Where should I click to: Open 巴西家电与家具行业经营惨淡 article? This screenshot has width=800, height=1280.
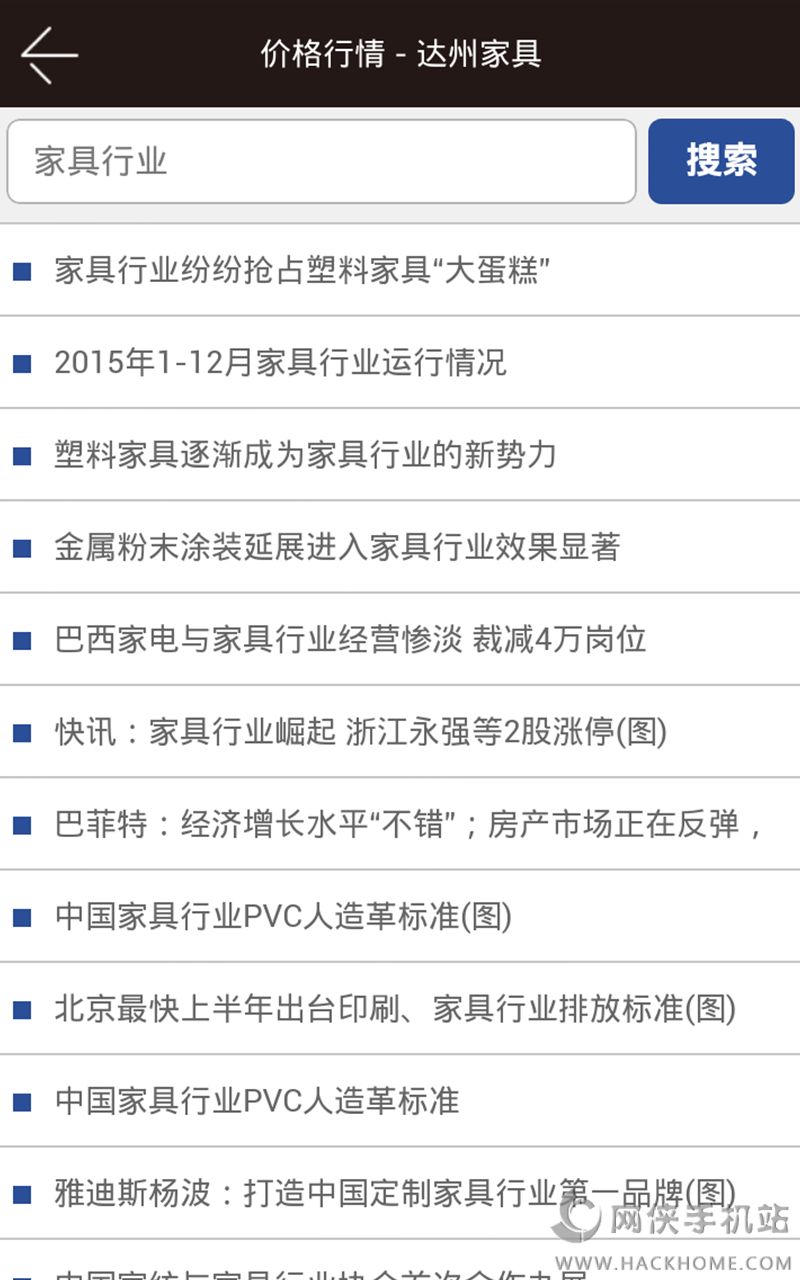click(351, 639)
